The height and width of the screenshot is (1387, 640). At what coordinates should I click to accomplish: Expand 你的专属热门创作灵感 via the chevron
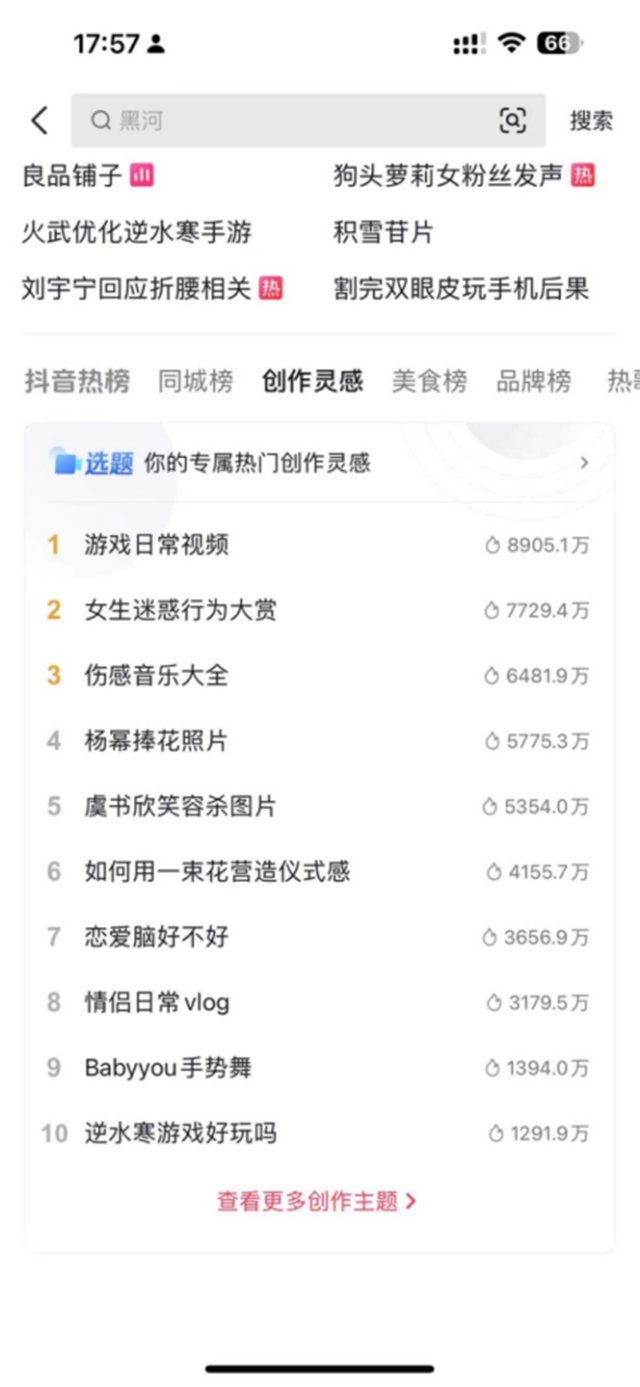(584, 463)
